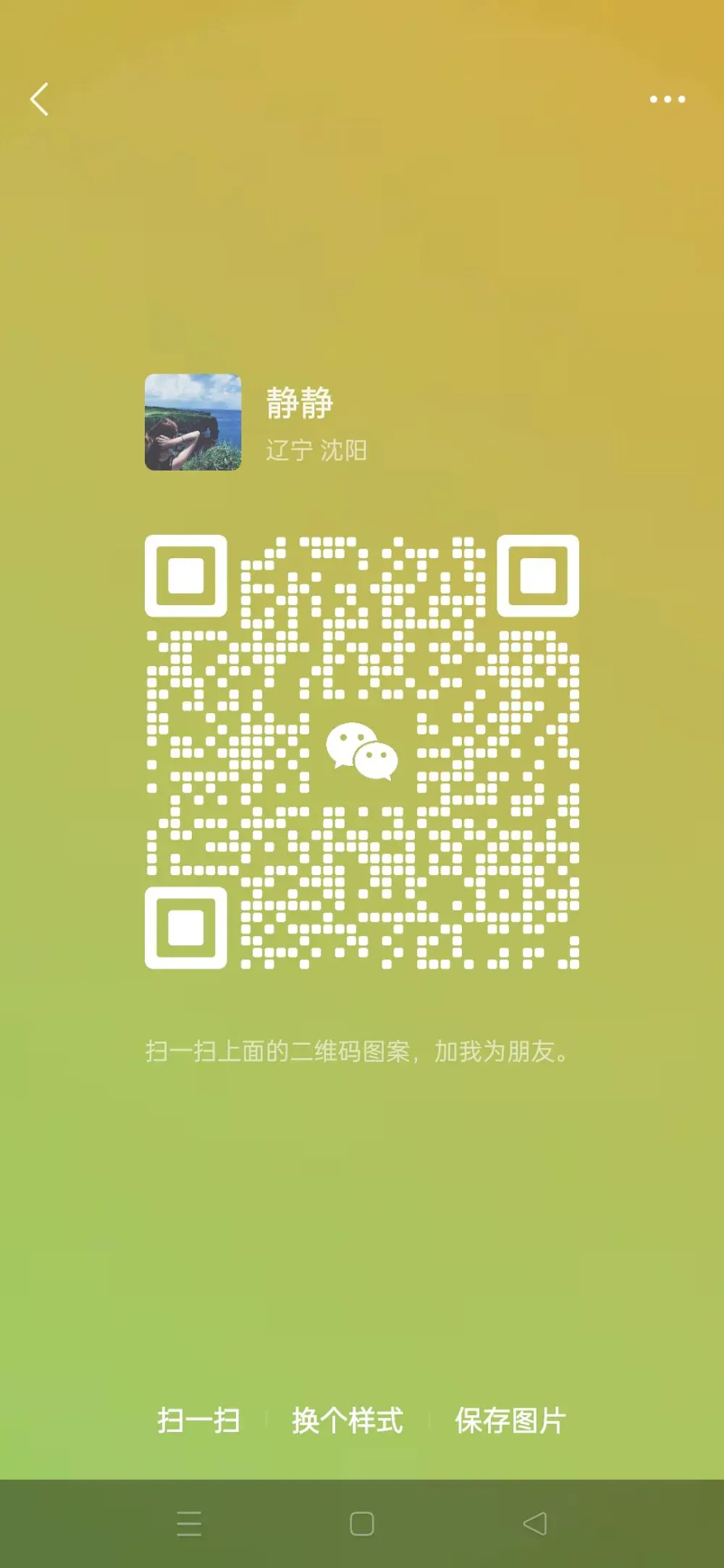Viewport: 724px width, 1568px height.
Task: Open the three-dot more options menu
Action: [x=667, y=99]
